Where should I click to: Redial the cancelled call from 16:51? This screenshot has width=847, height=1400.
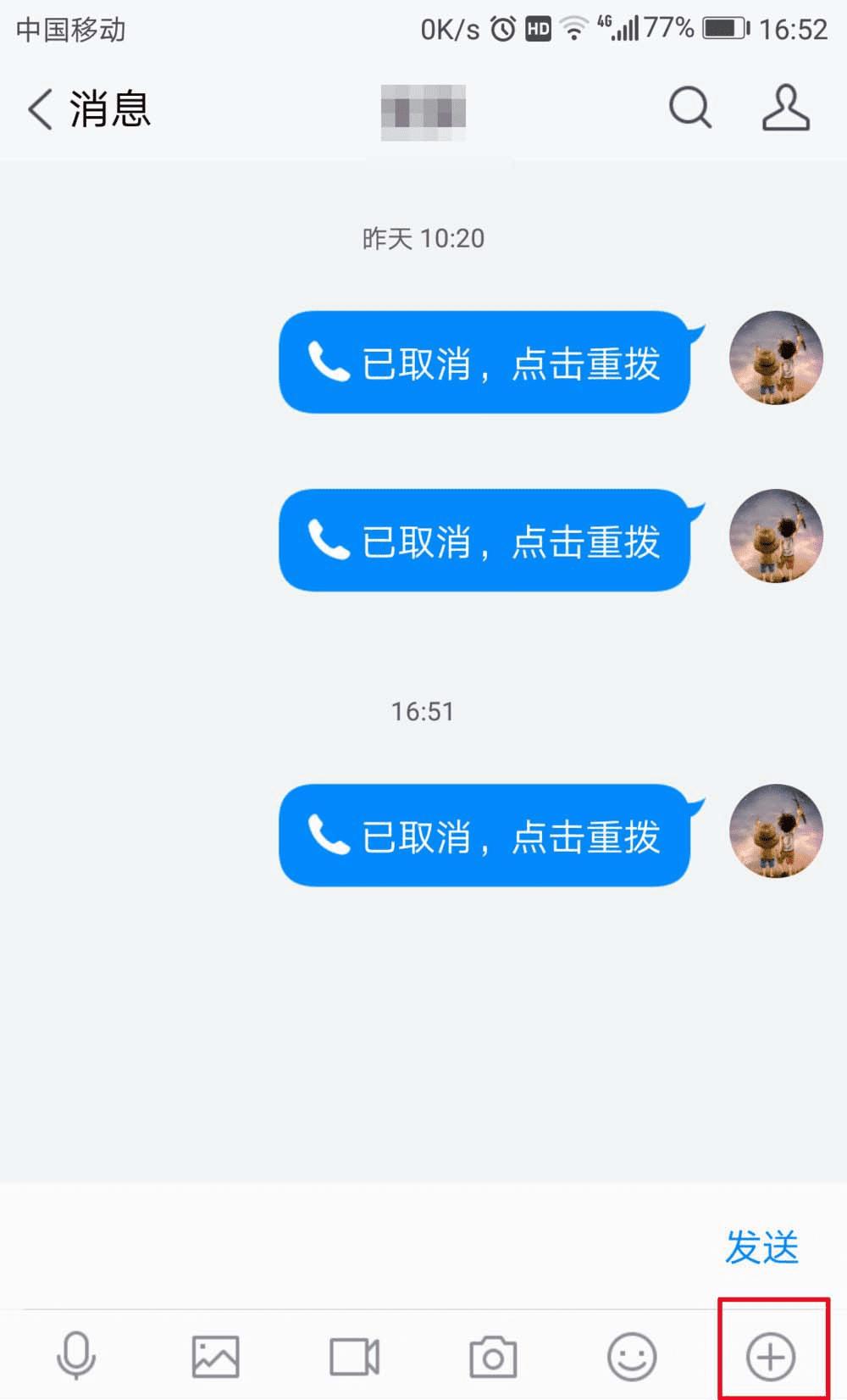[x=484, y=836]
